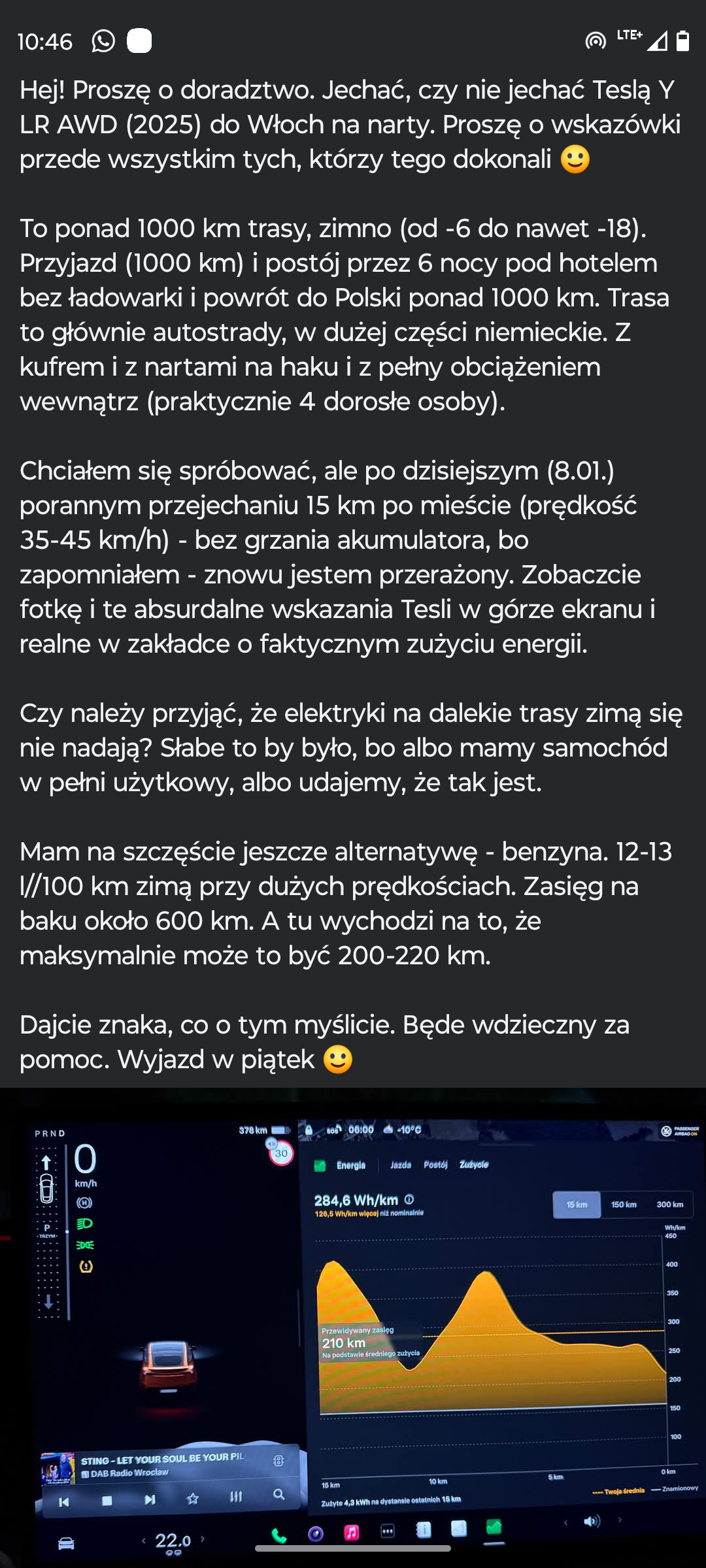Open the attached Tesla dashboard photo
This screenshot has width=706, height=1568.
[353, 1326]
